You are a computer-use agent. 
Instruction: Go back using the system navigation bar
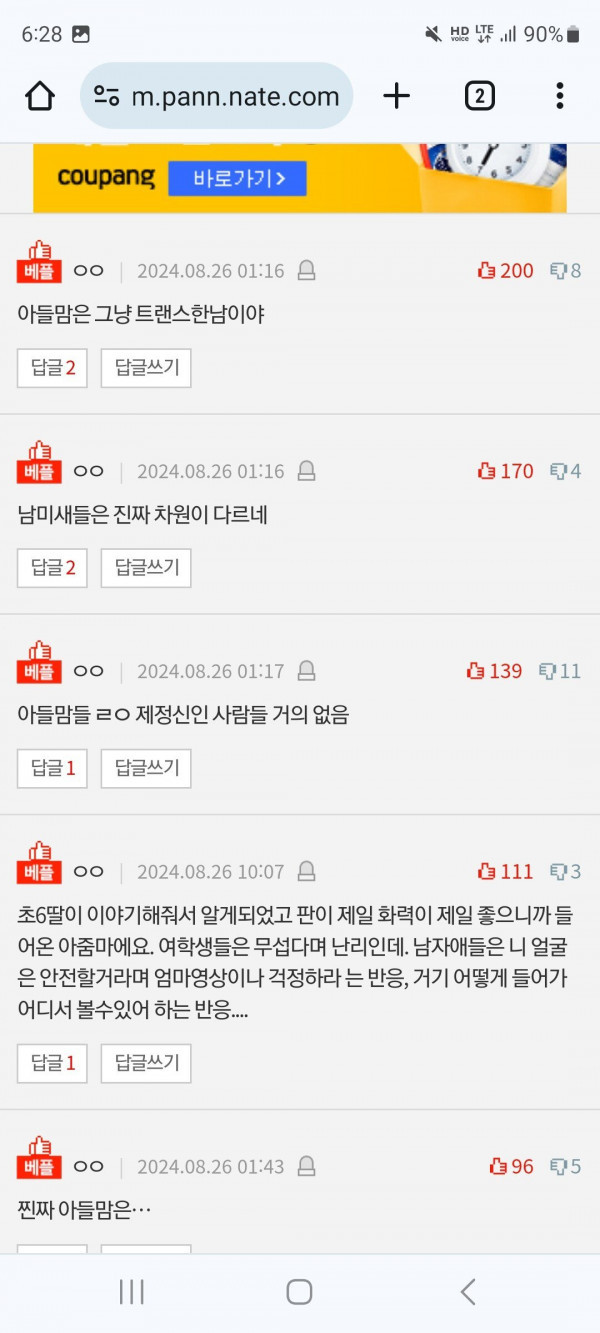click(467, 1292)
